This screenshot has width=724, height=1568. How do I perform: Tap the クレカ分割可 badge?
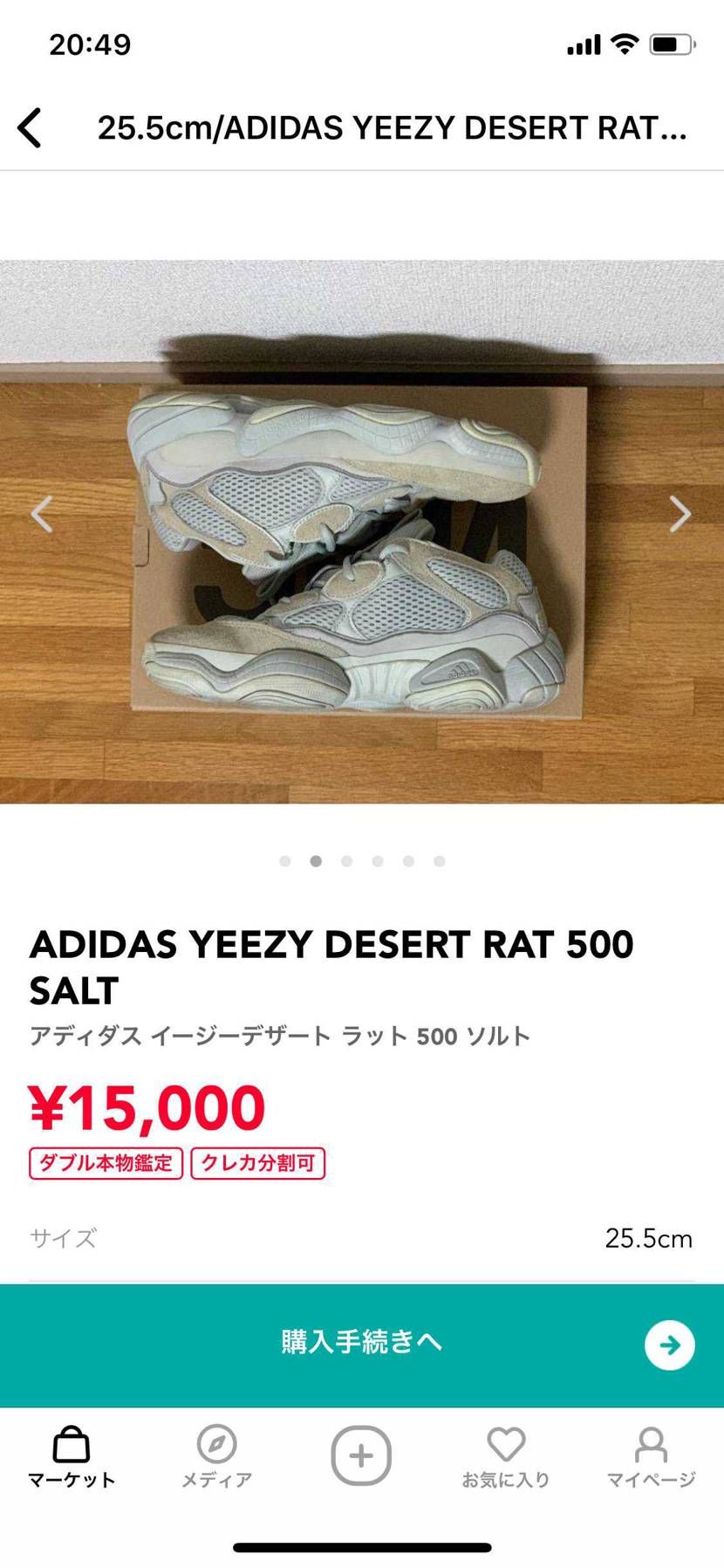[x=258, y=1163]
